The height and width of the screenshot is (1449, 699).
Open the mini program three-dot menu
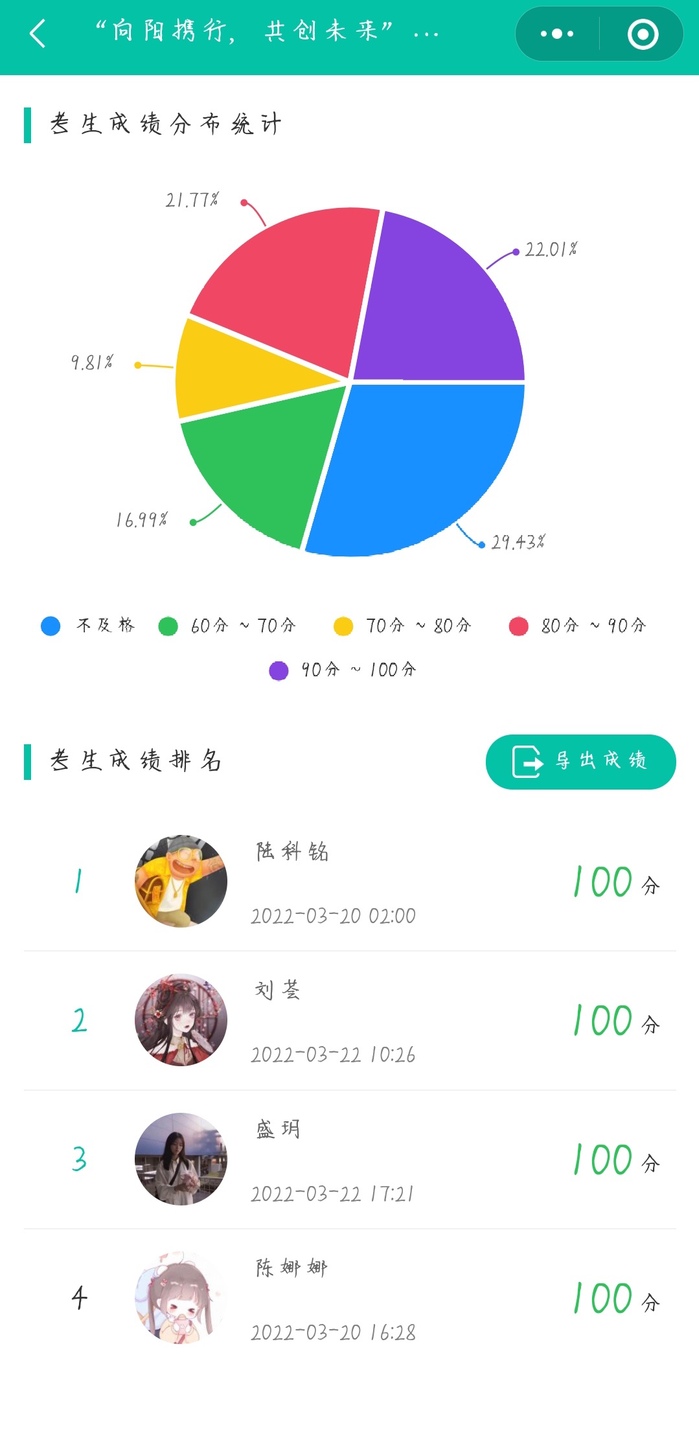click(557, 34)
